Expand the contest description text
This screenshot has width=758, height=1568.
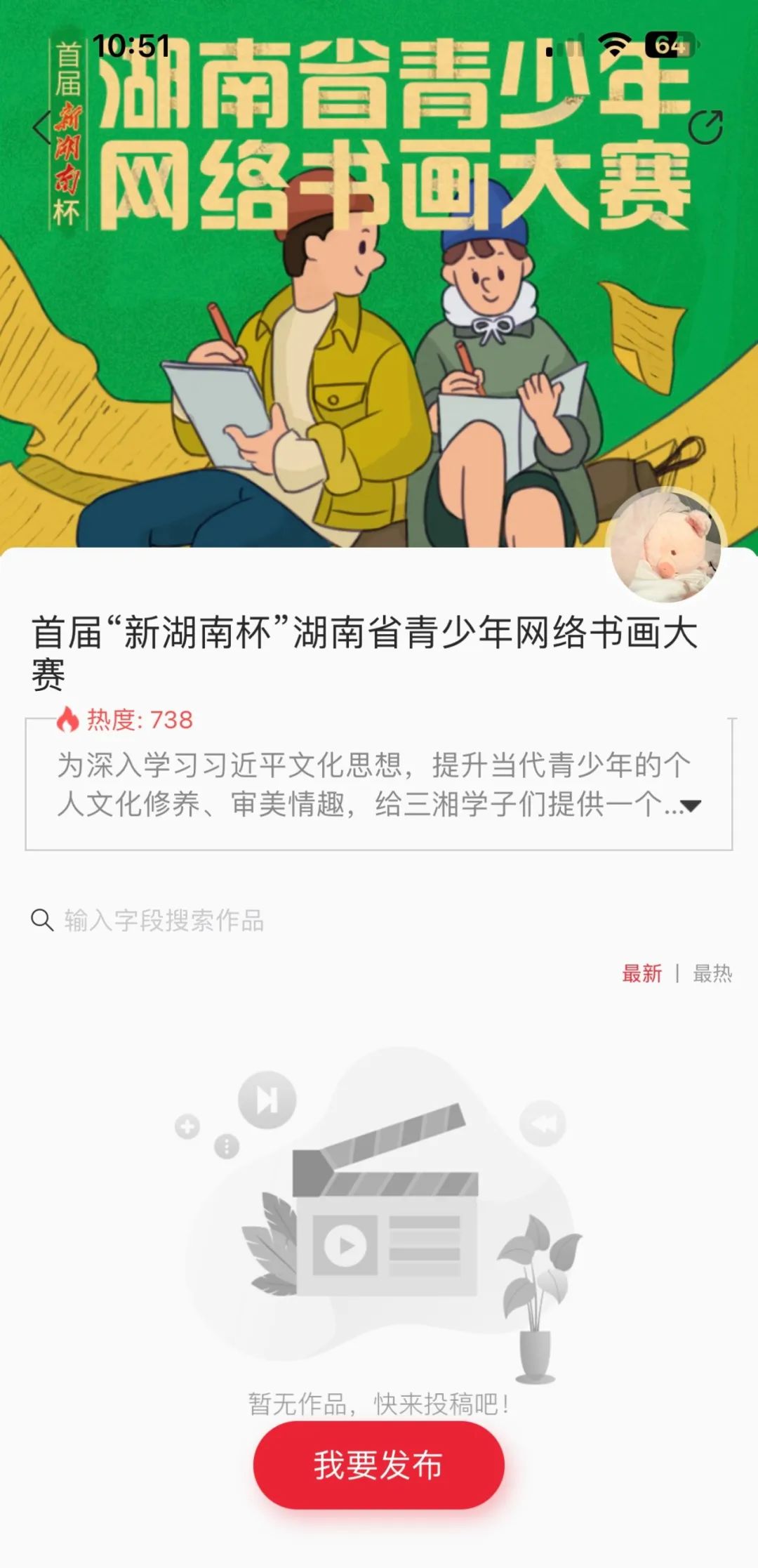[x=691, y=806]
